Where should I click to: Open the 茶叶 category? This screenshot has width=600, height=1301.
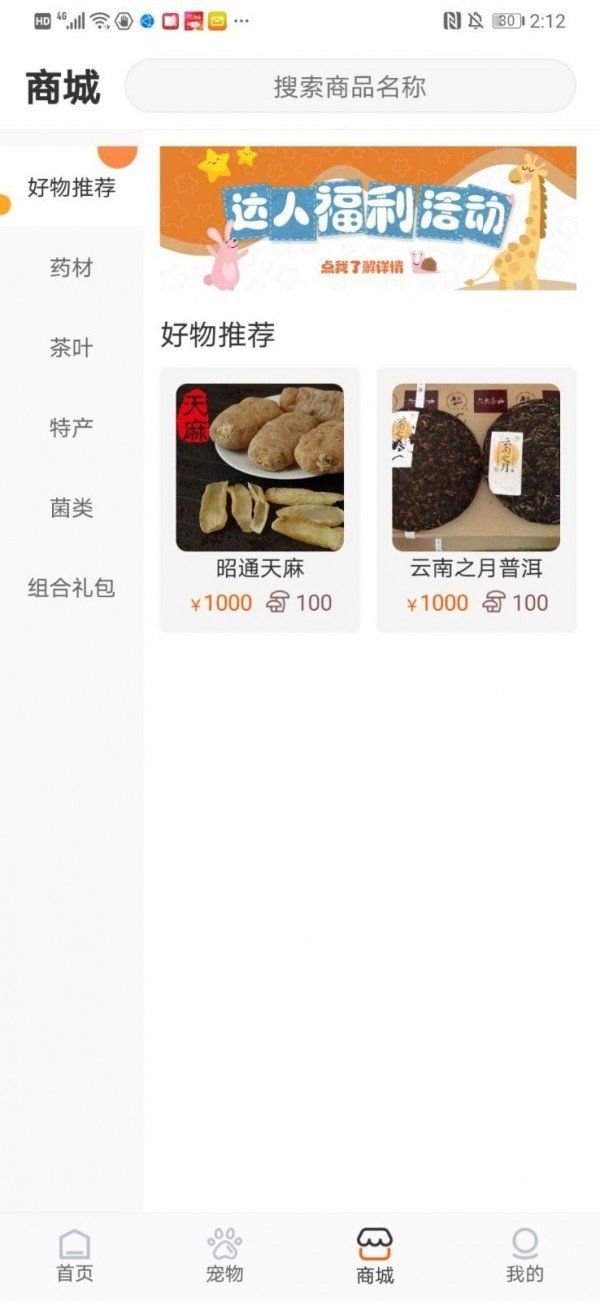[71, 348]
